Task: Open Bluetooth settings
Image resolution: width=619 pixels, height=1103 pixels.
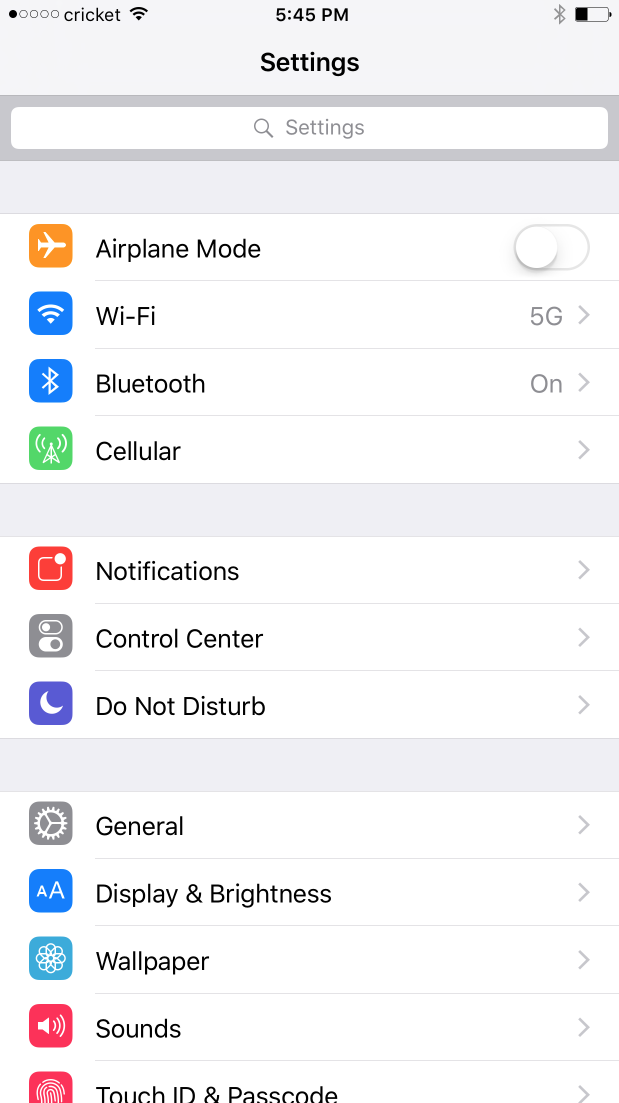Action: click(309, 384)
